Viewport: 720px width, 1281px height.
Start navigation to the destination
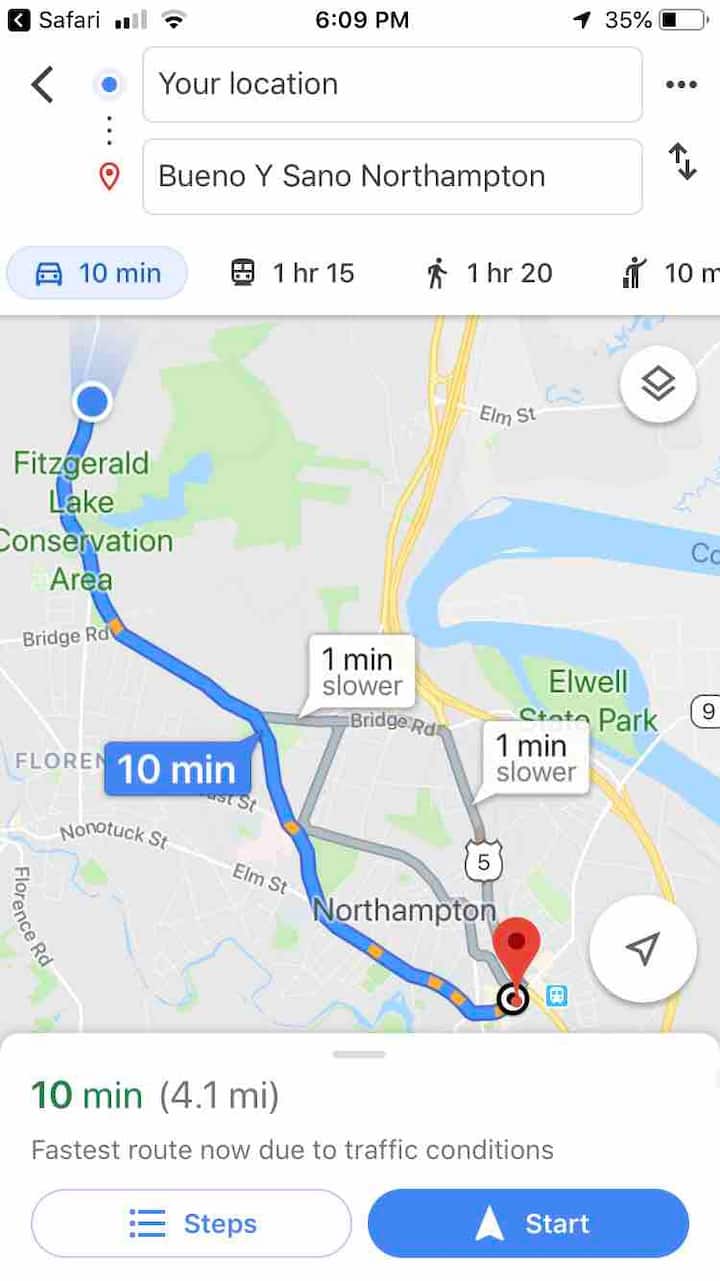[x=528, y=1223]
